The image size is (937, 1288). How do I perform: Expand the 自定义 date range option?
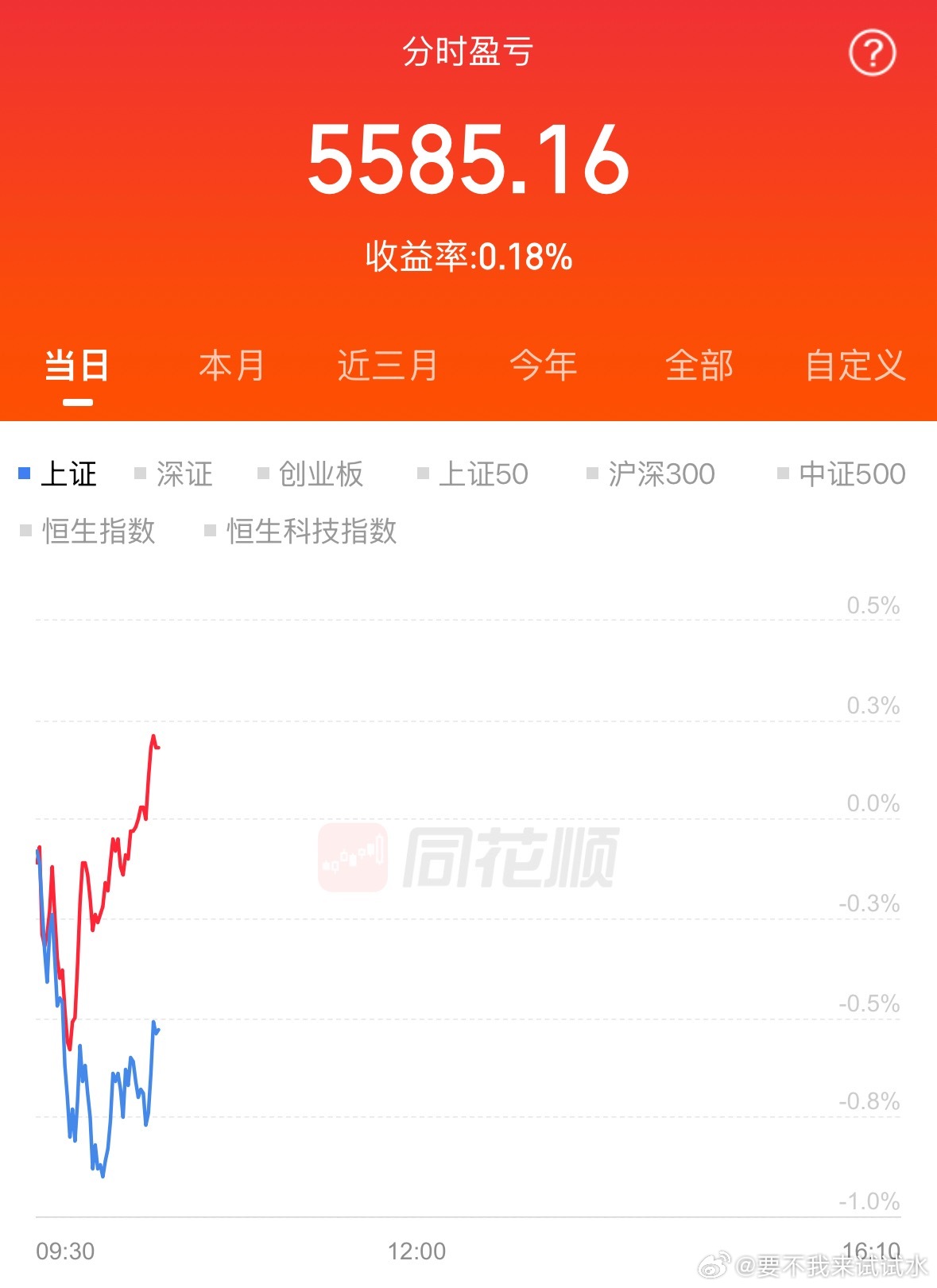(x=854, y=366)
